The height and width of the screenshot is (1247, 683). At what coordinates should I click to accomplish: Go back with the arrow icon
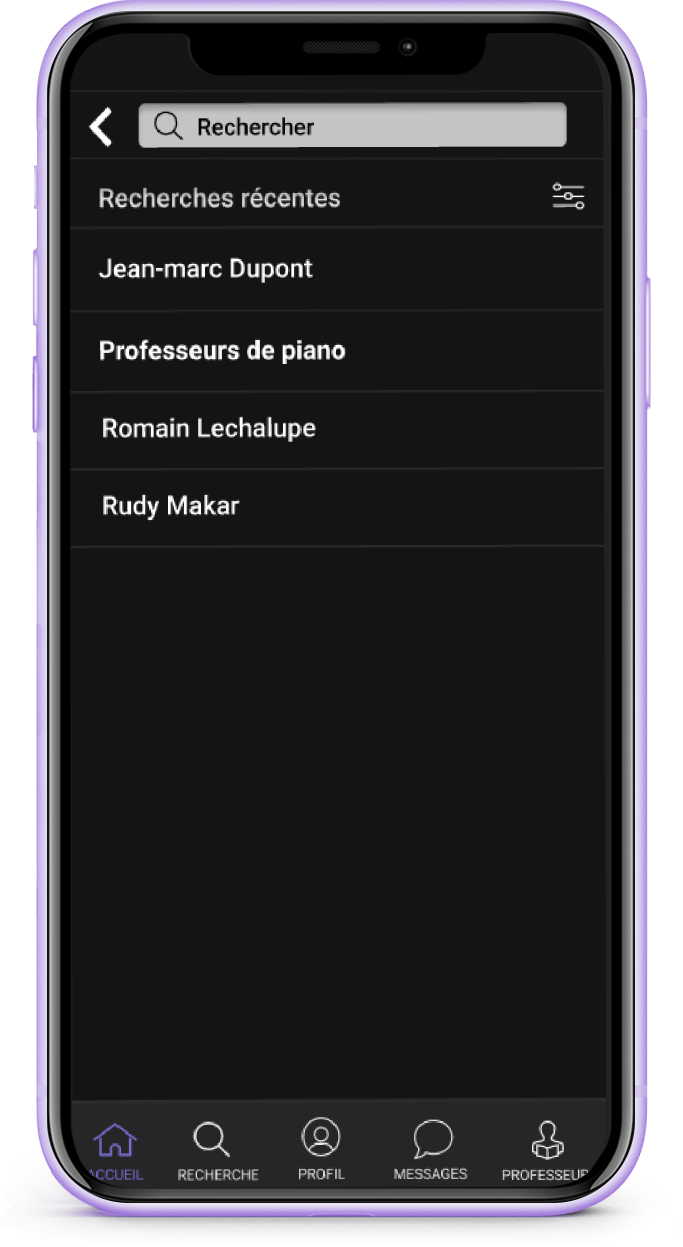[101, 128]
